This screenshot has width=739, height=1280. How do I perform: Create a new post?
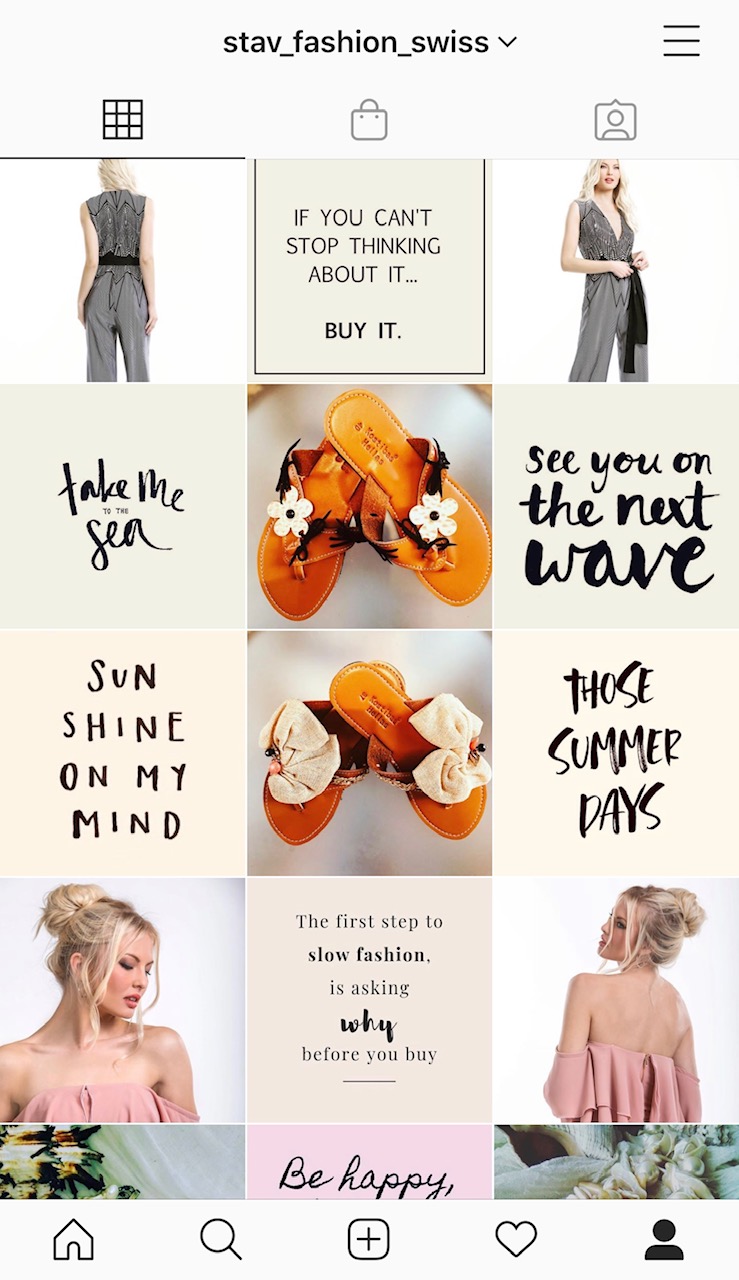(369, 1240)
